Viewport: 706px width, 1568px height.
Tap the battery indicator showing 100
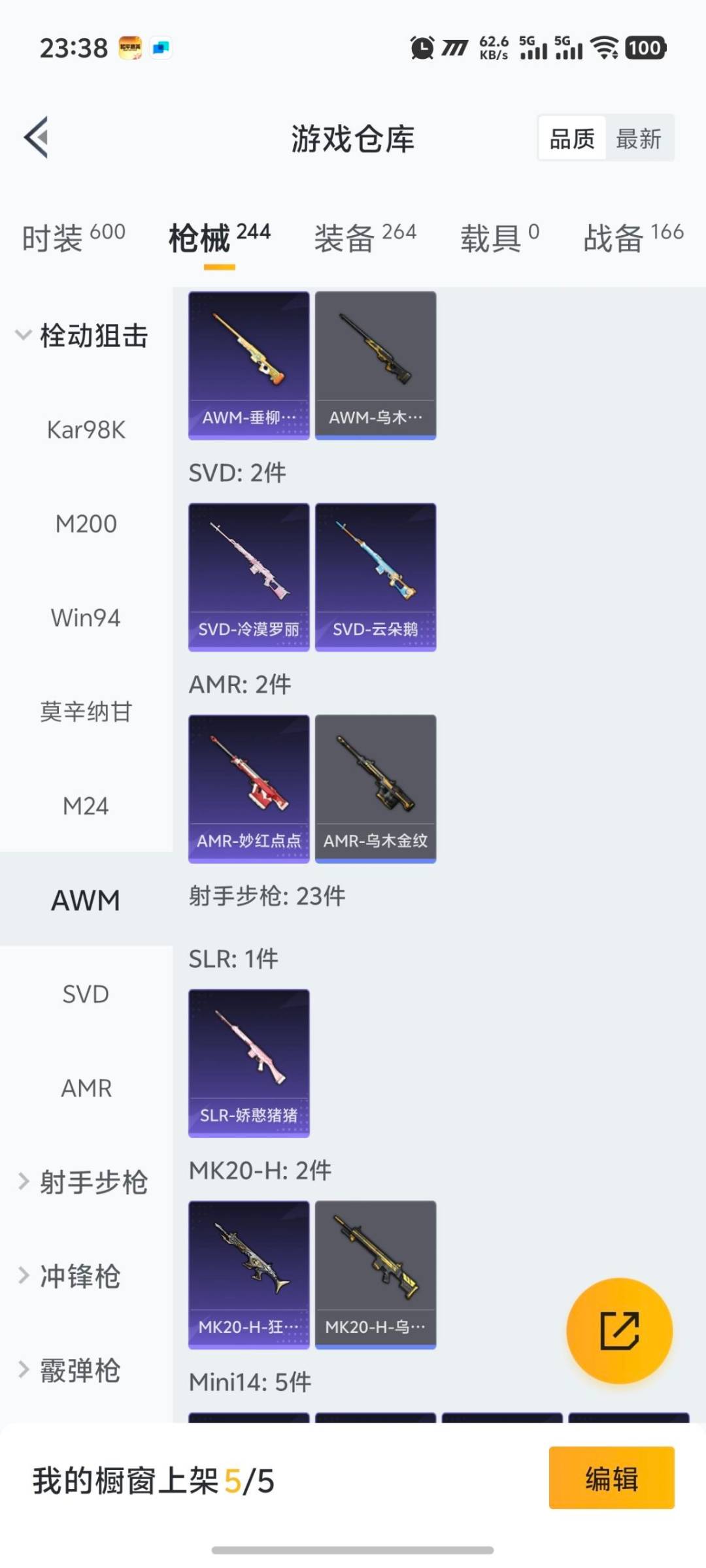[x=645, y=48]
